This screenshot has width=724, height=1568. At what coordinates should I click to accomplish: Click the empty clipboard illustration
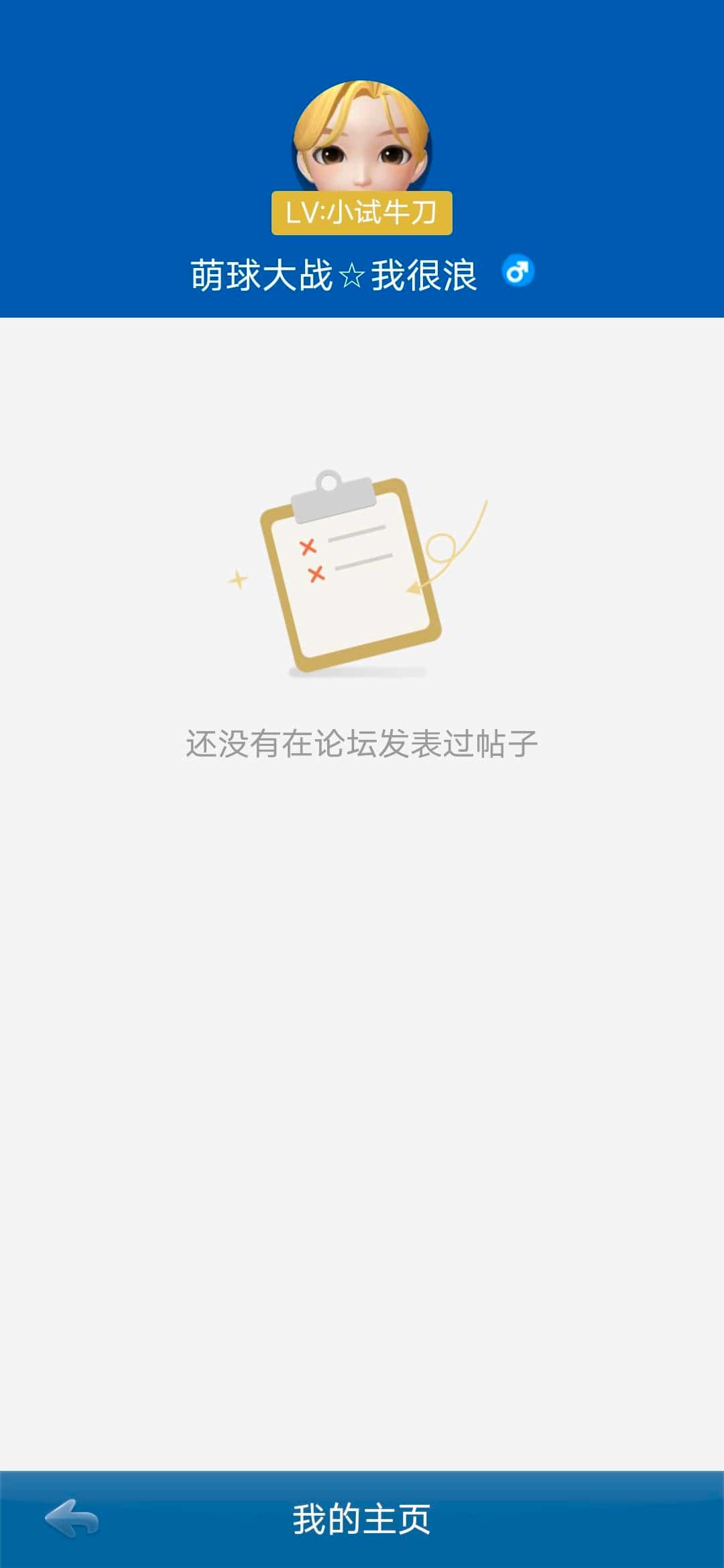pyautogui.click(x=349, y=570)
